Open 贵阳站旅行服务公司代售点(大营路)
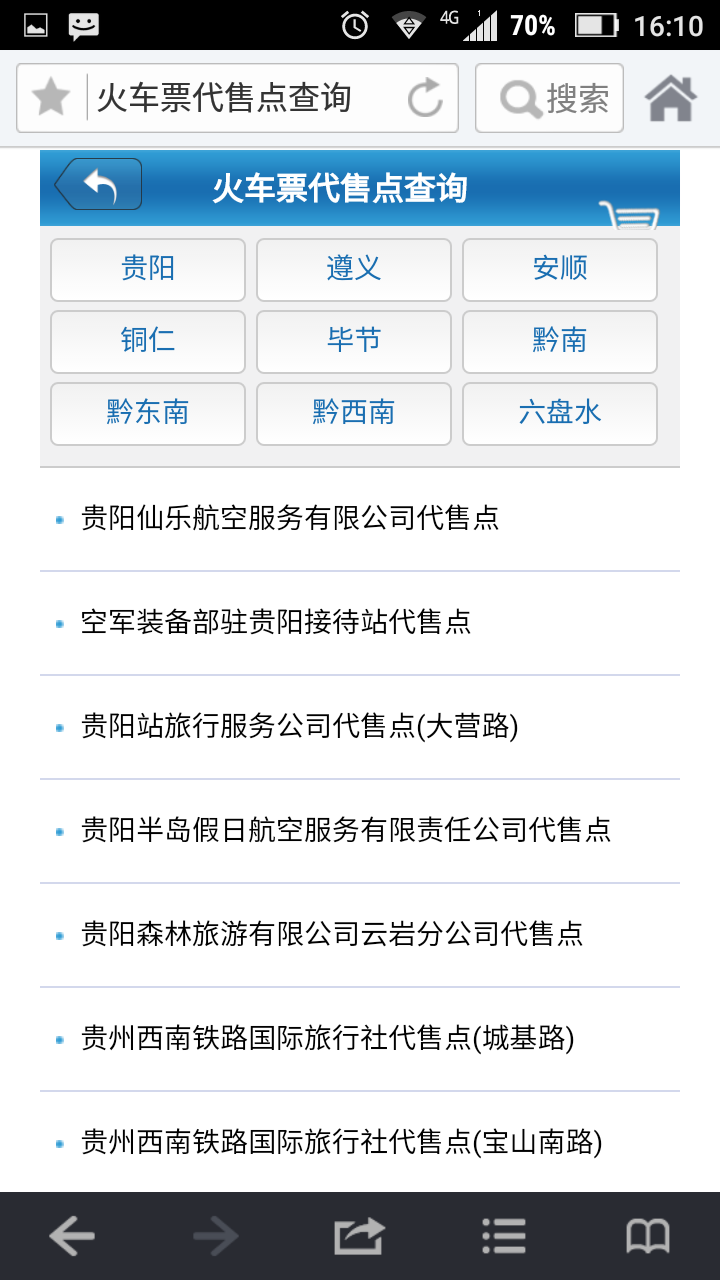720x1280 pixels. click(x=360, y=727)
